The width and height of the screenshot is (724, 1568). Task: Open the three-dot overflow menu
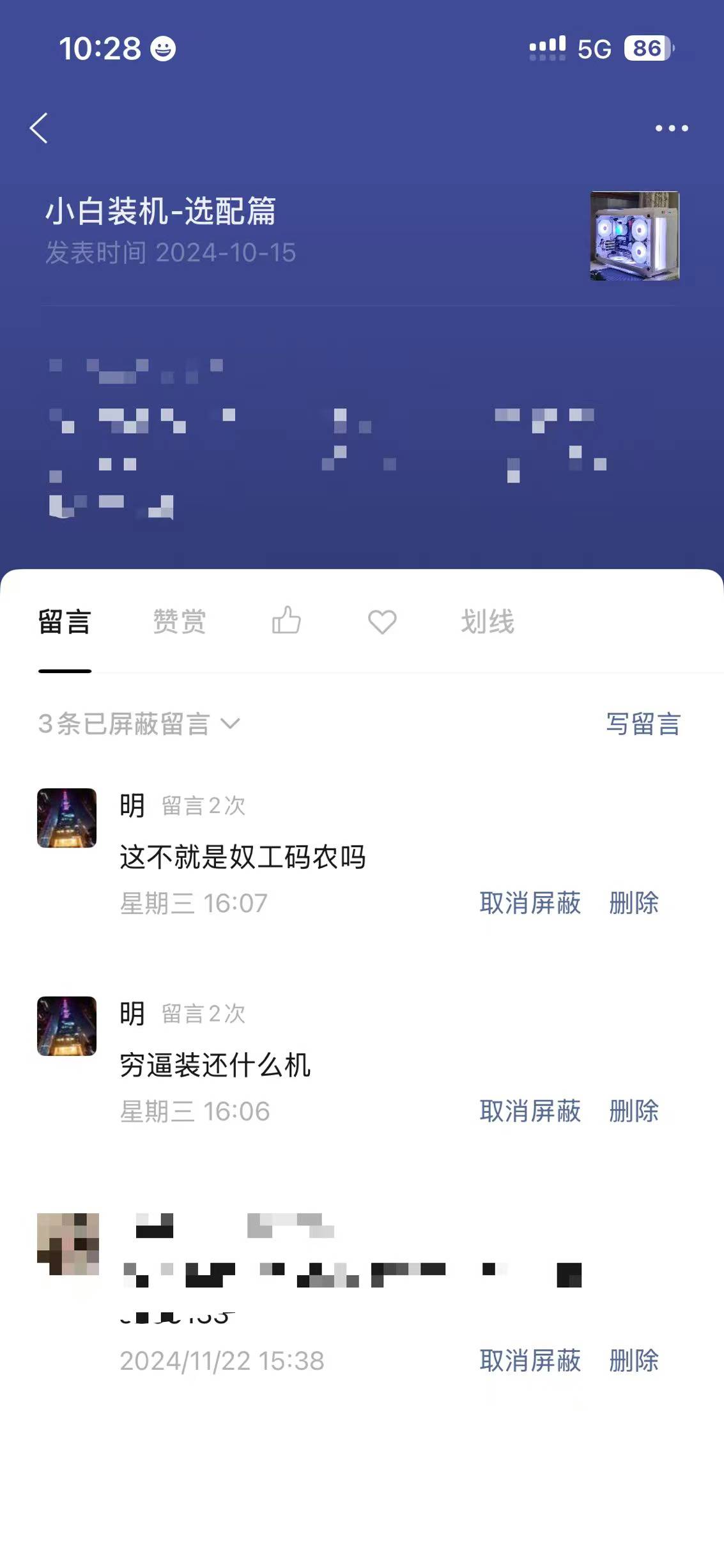[x=672, y=128]
